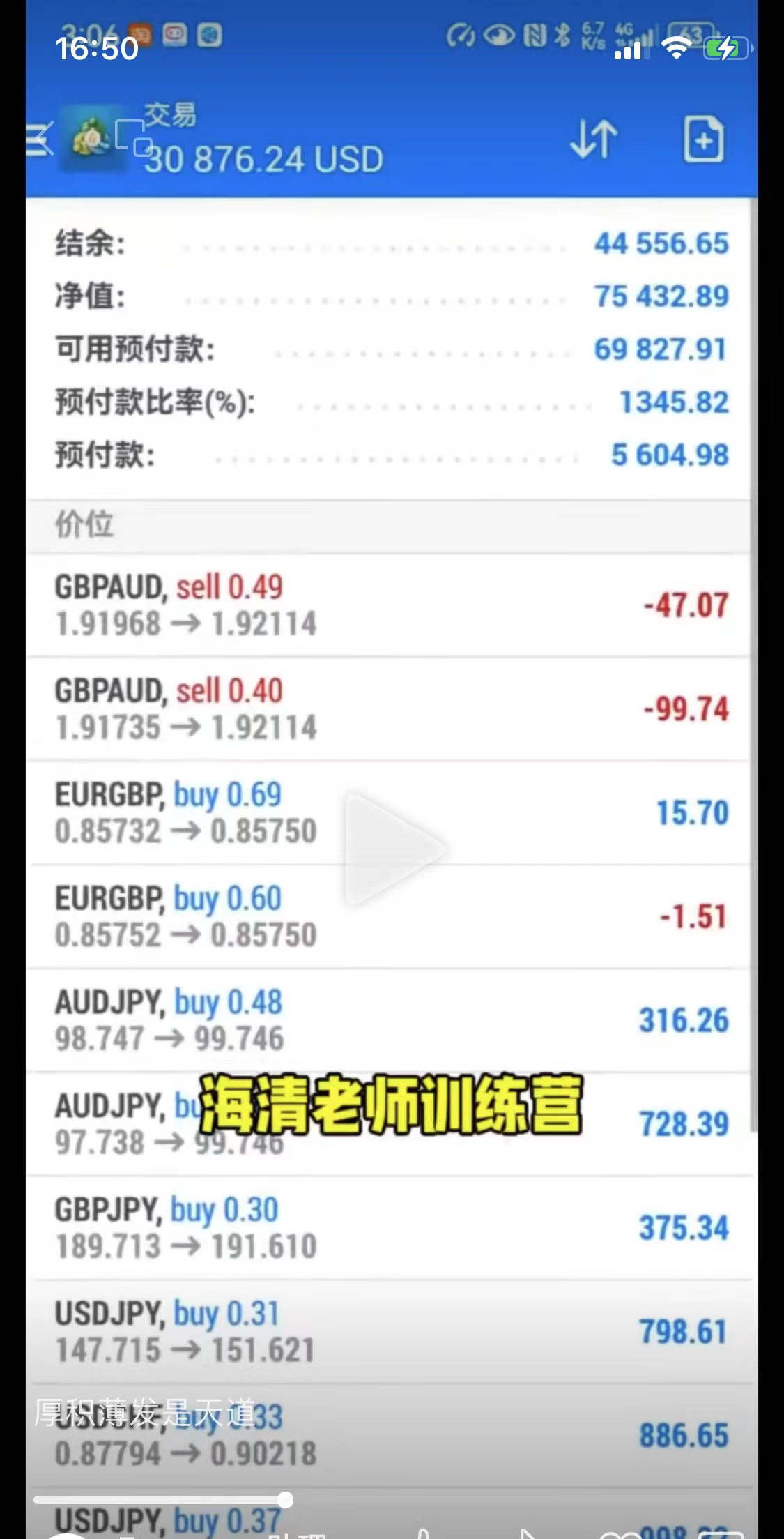Play the paused video
This screenshot has width=784, height=1539.
pyautogui.click(x=392, y=847)
